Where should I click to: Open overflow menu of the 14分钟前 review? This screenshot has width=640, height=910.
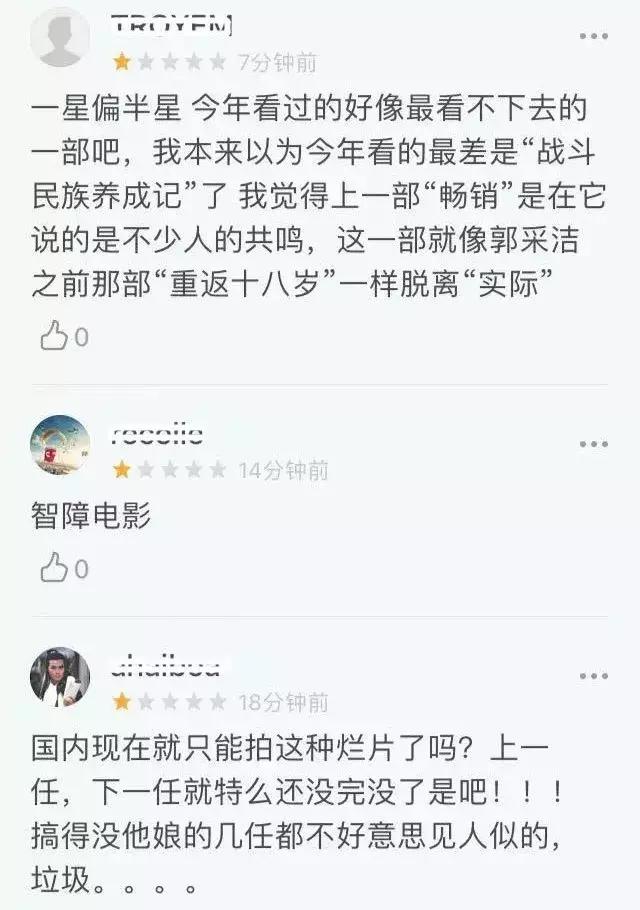pyautogui.click(x=593, y=444)
